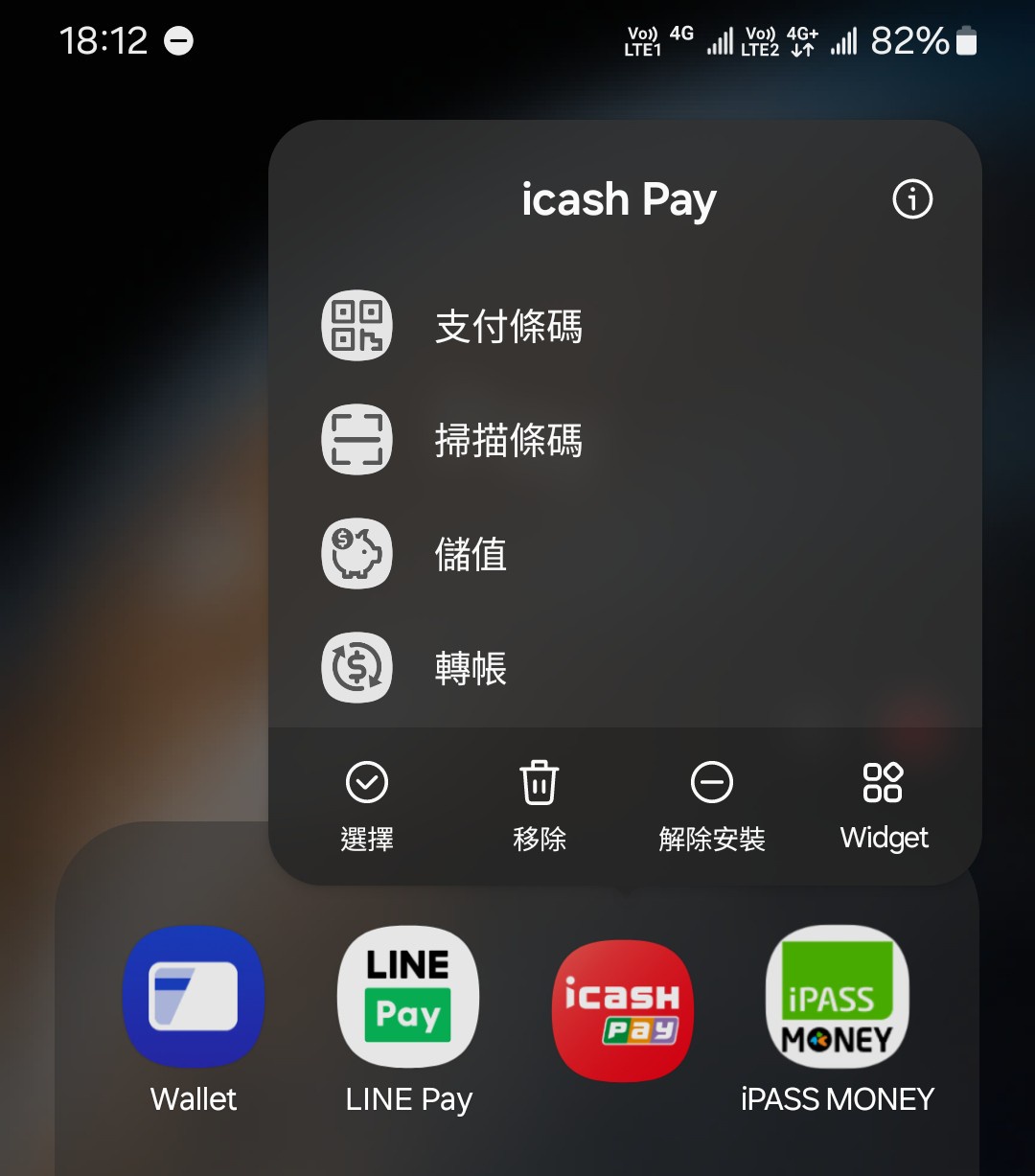Open the Widget options for icash Pay
This screenshot has height=1176, width=1035.
pyautogui.click(x=884, y=805)
